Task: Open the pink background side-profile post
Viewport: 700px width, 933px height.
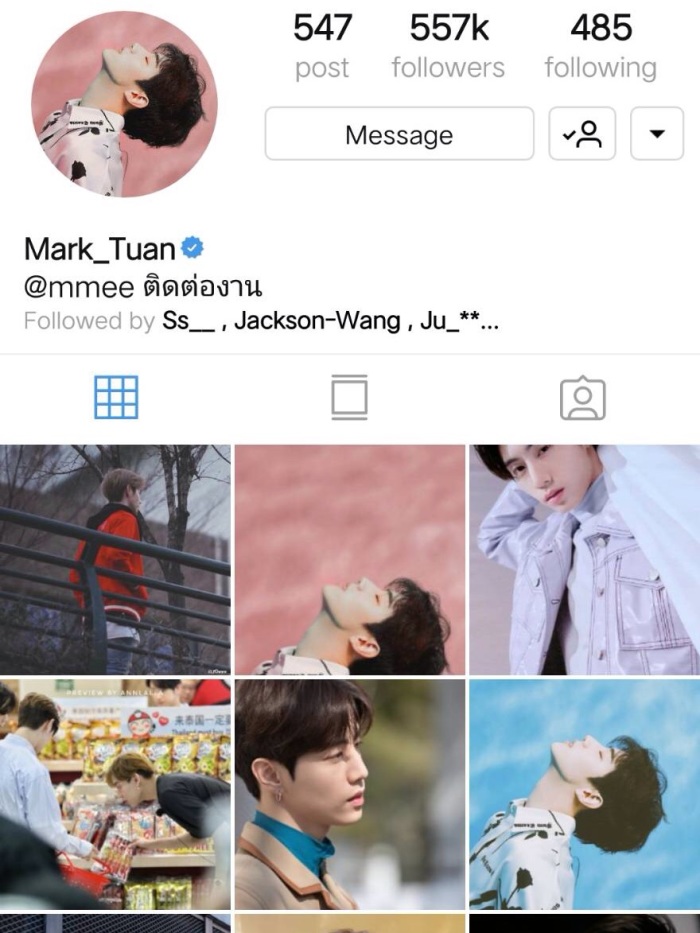Action: pos(350,559)
